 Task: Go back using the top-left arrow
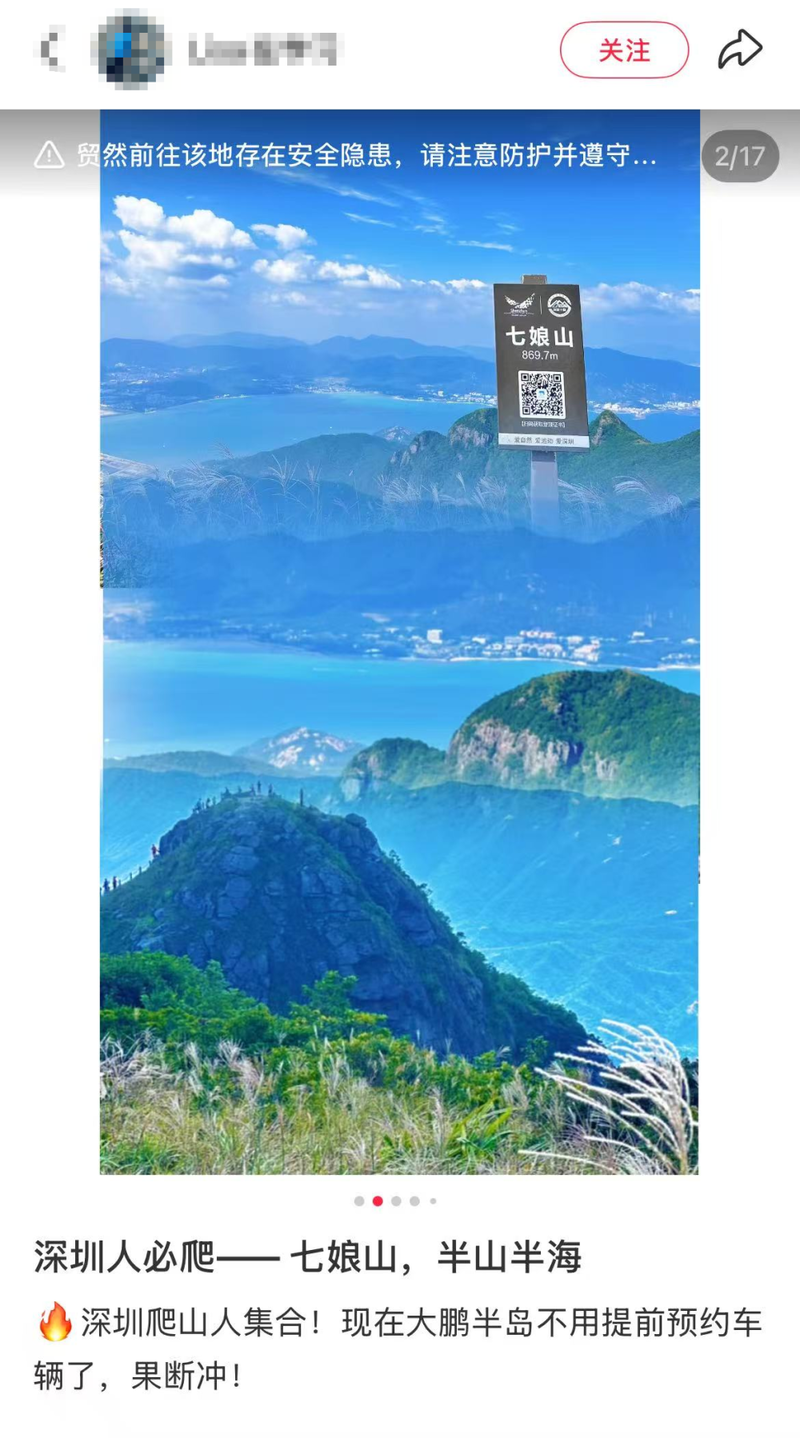(50, 49)
